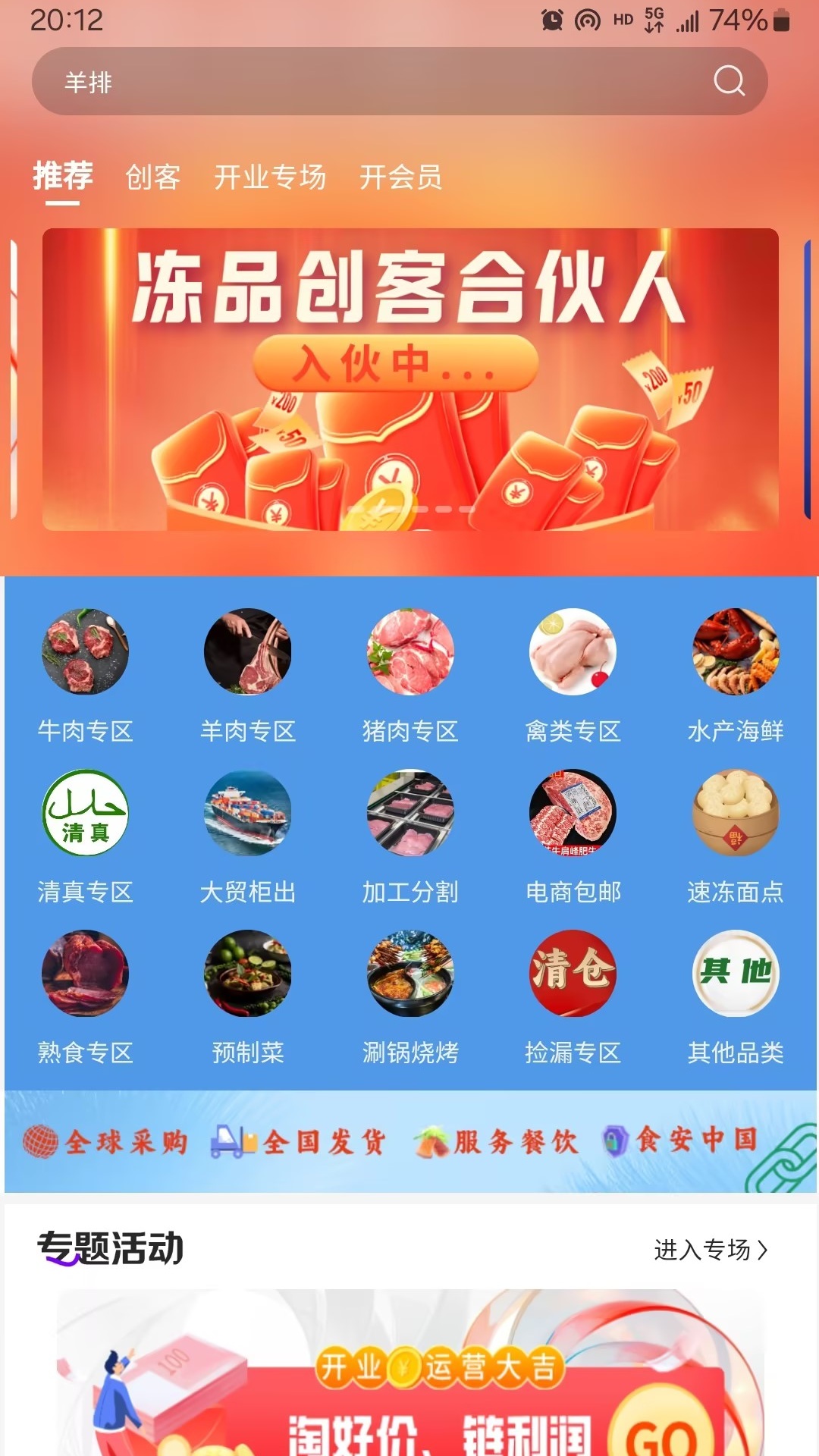Switch to the 开会员 tab

coord(400,177)
